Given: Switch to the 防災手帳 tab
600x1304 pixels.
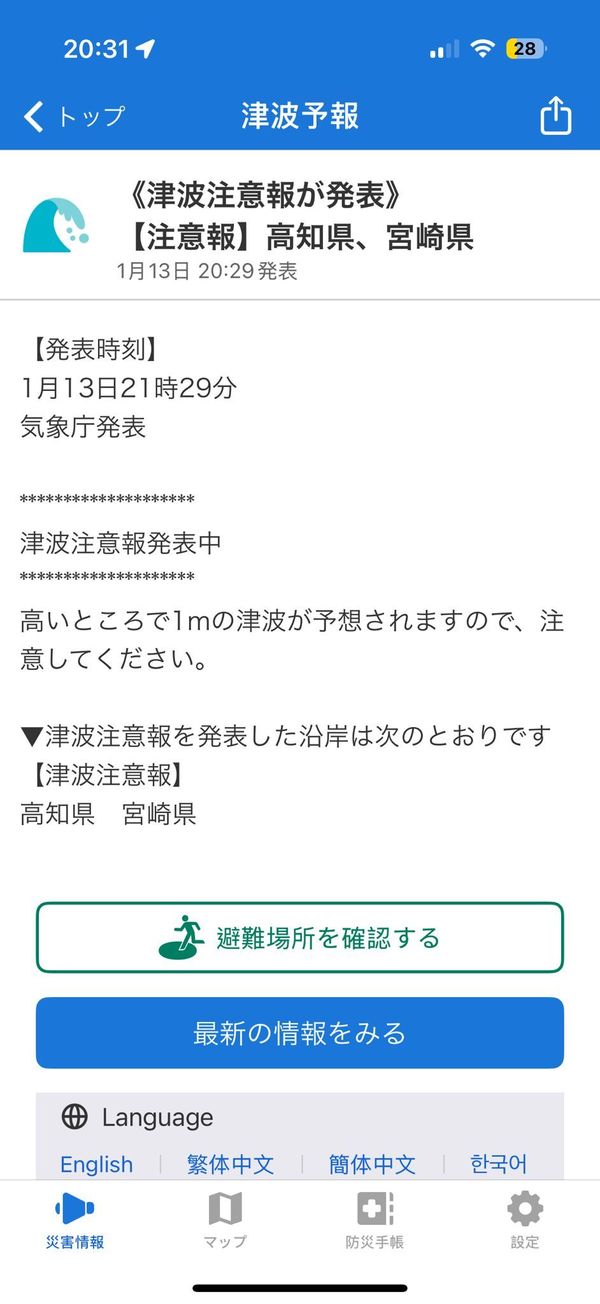Looking at the screenshot, I should click(x=375, y=1221).
